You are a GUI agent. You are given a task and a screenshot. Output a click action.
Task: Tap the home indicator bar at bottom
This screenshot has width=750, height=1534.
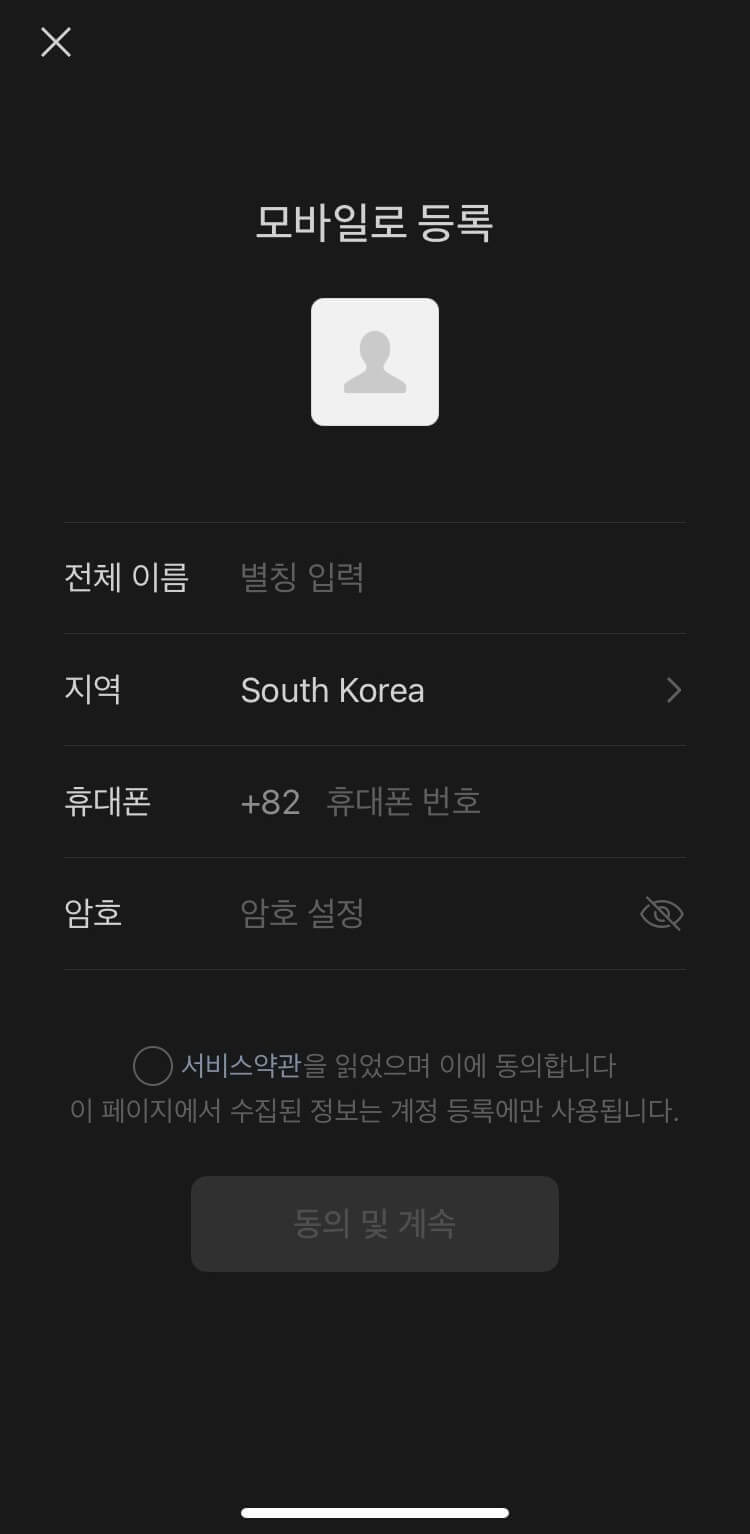click(x=375, y=1511)
